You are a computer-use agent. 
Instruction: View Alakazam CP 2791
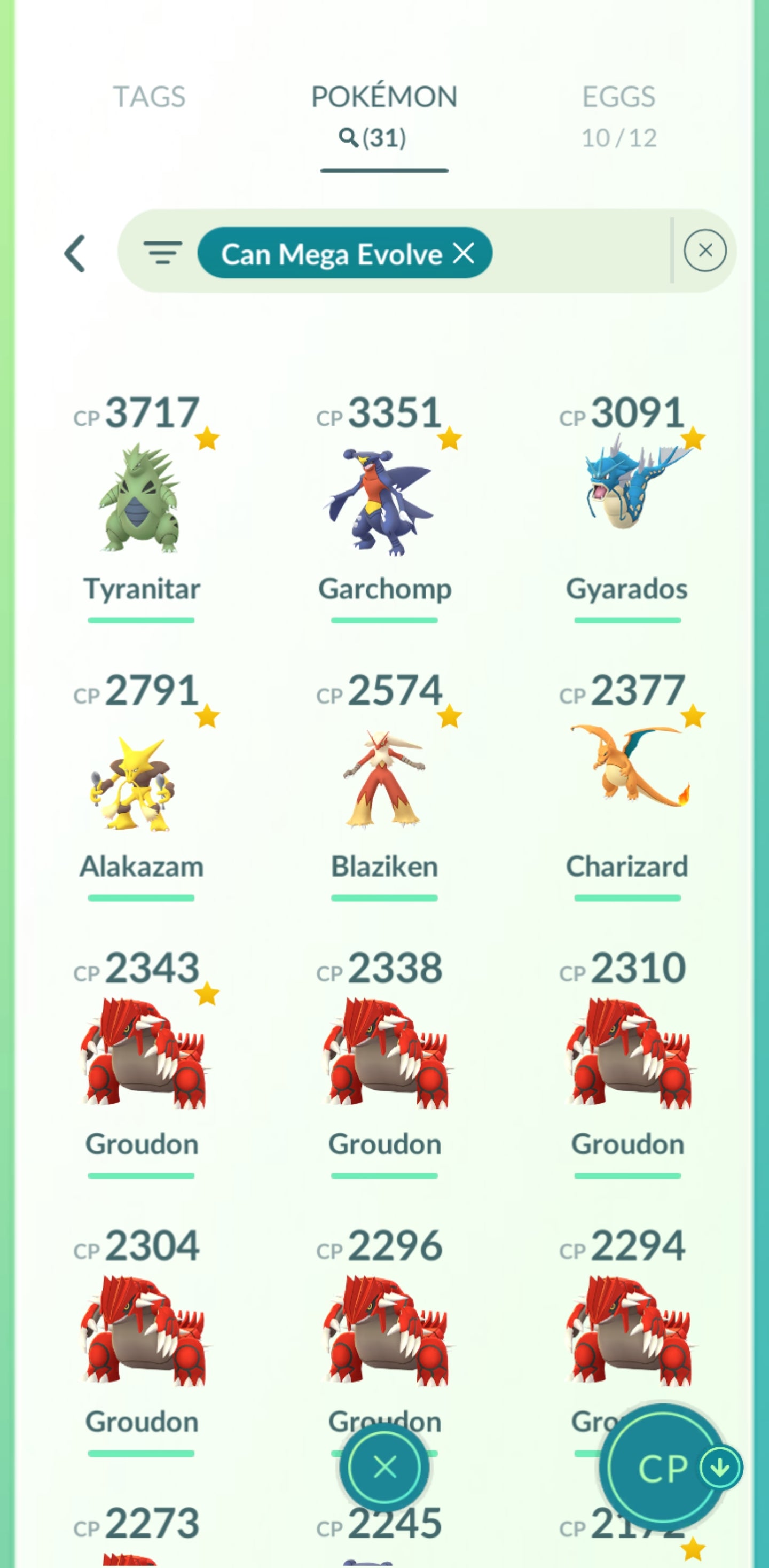click(x=141, y=782)
